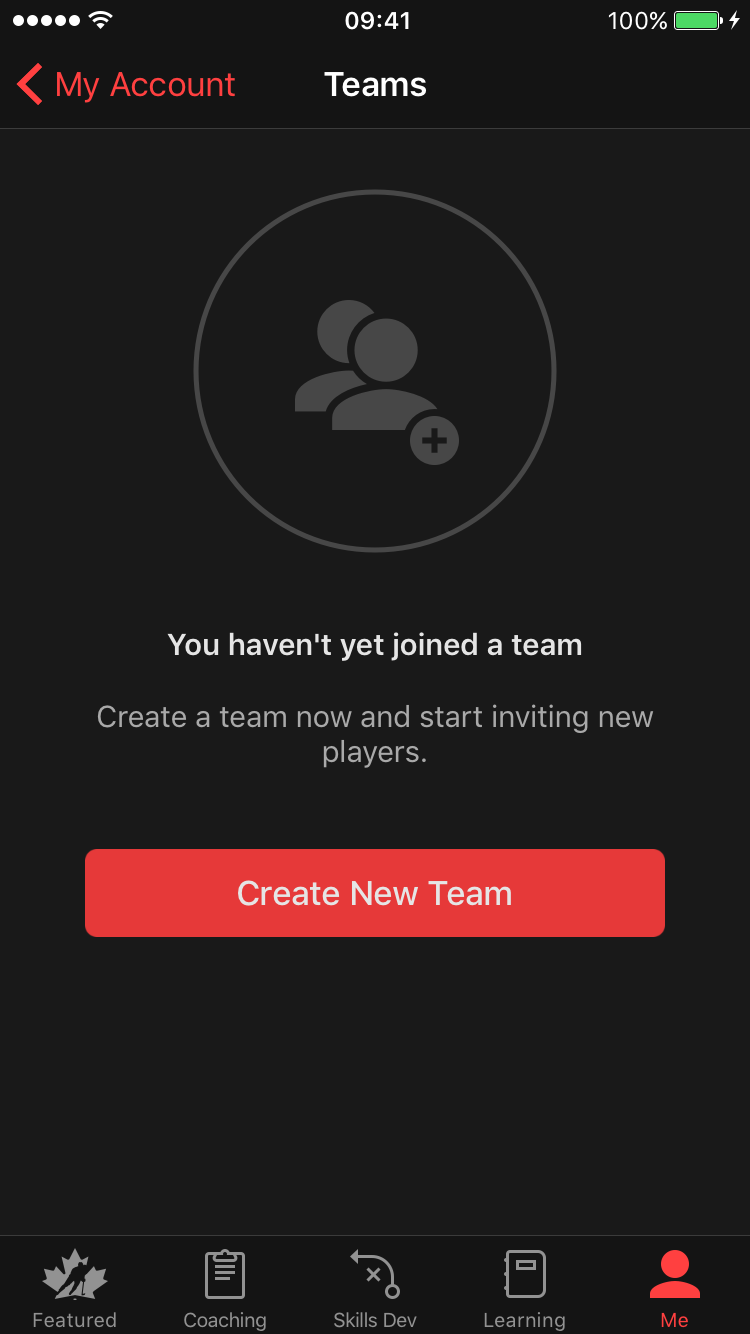750x1334 pixels.
Task: Go back to My Account
Action: (126, 85)
